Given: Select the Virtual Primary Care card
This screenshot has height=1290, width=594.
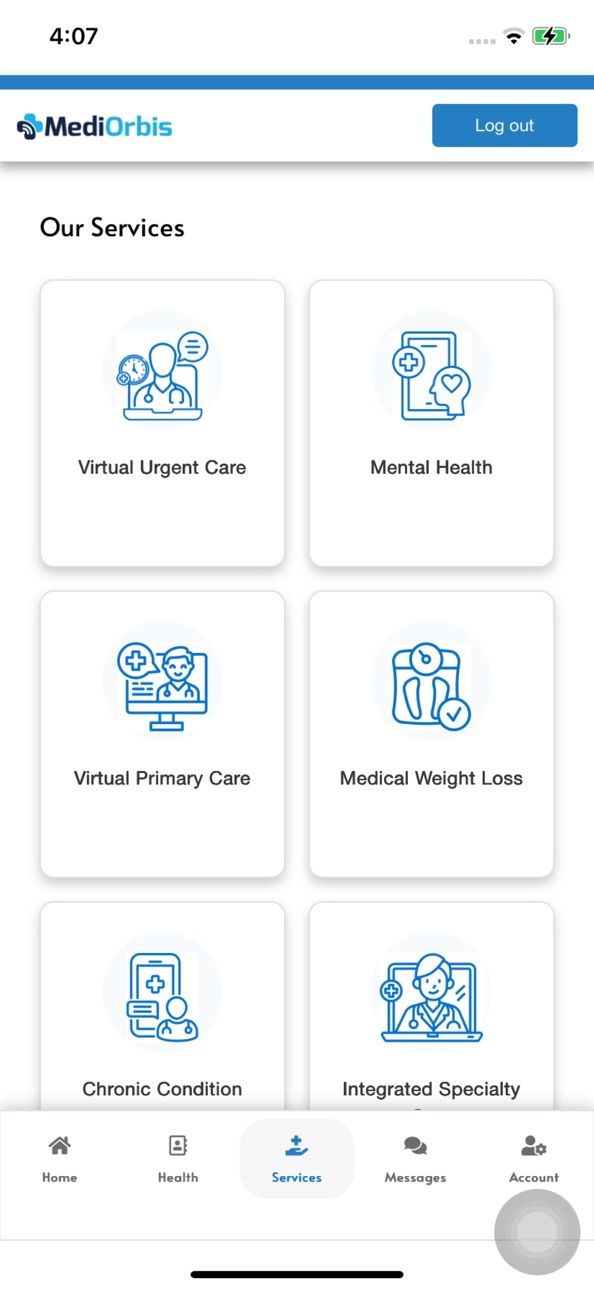Looking at the screenshot, I should pos(162,734).
